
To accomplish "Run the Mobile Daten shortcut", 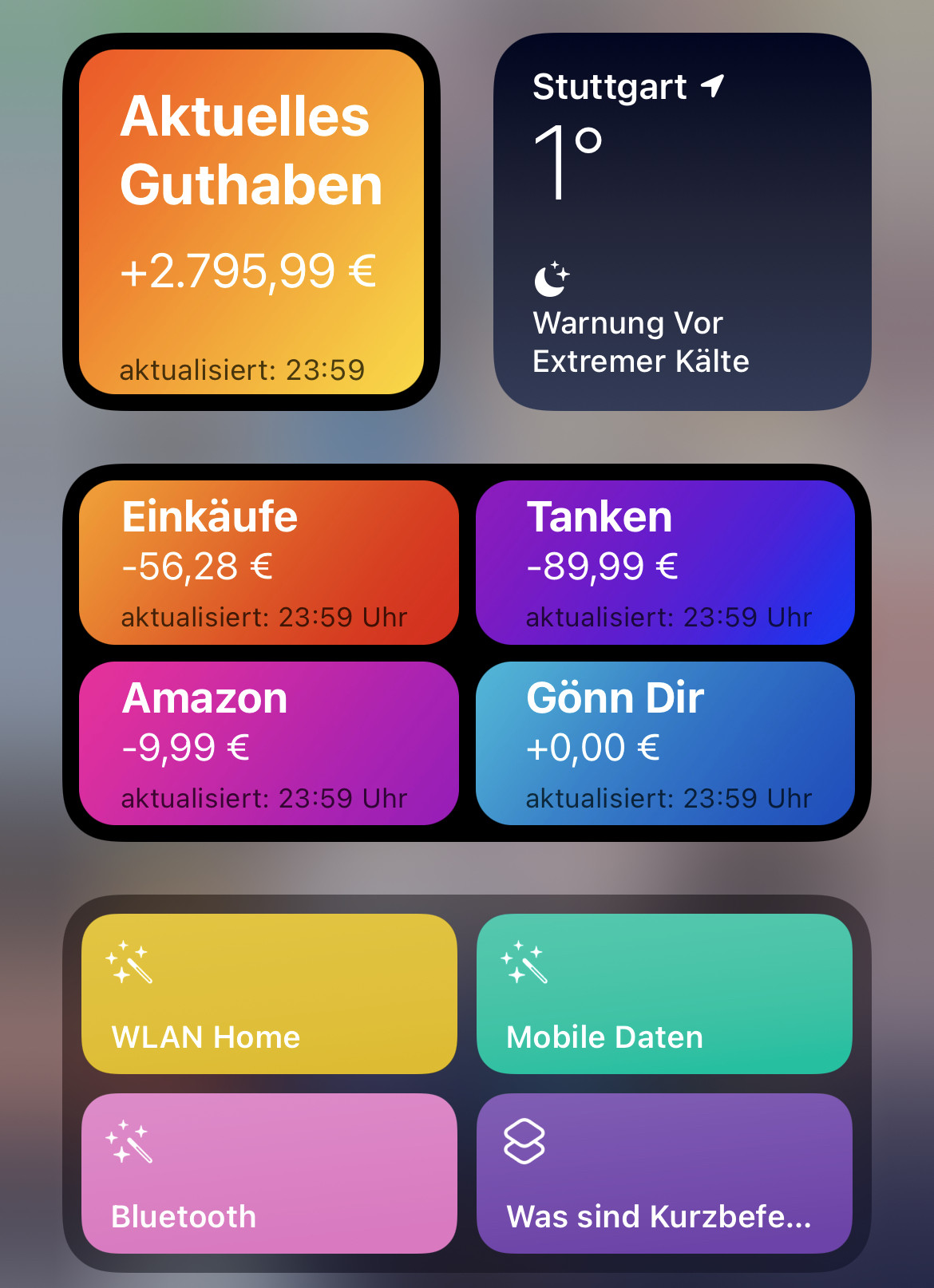I will 664,994.
